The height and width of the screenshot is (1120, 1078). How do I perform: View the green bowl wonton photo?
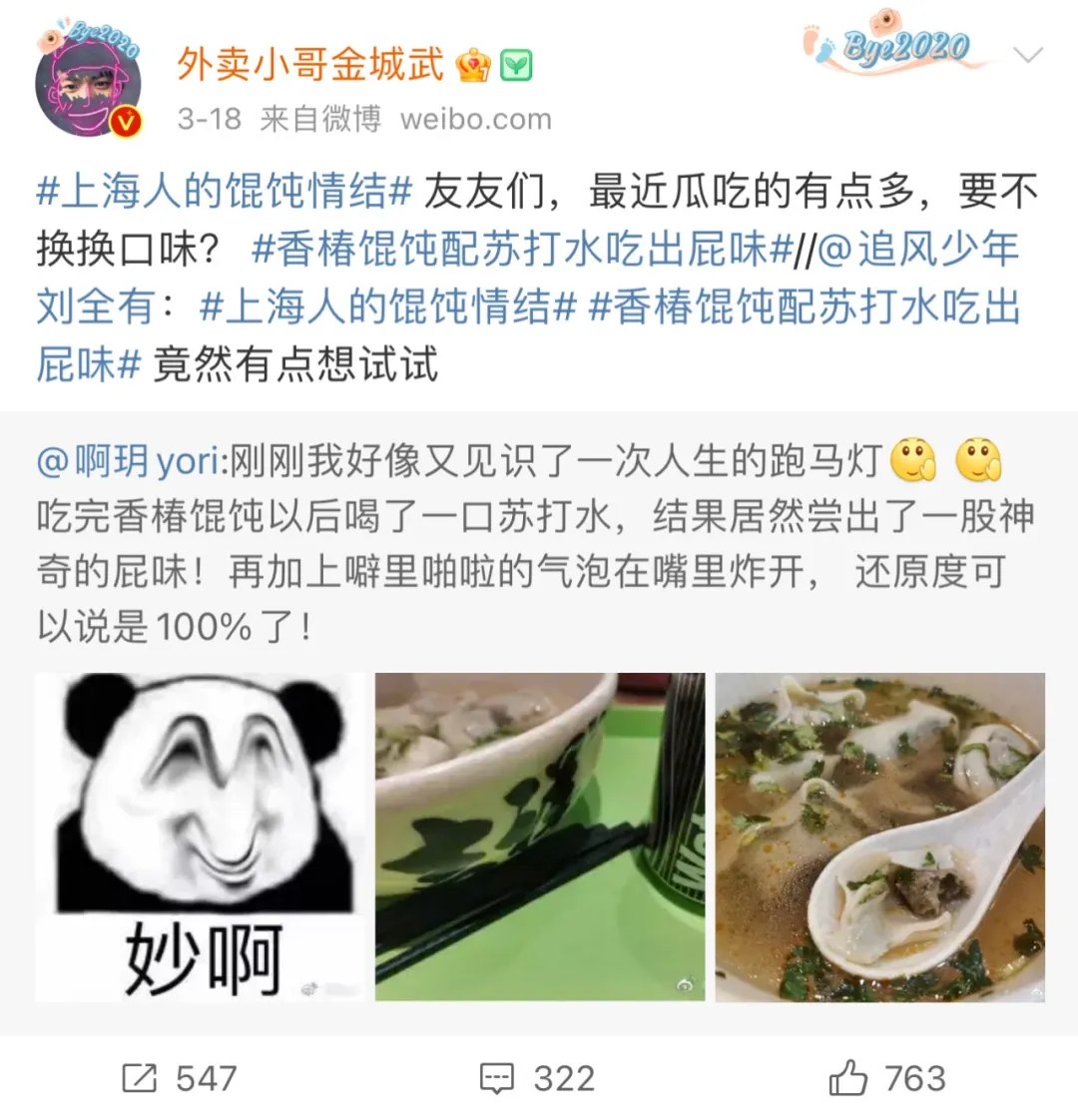[540, 837]
